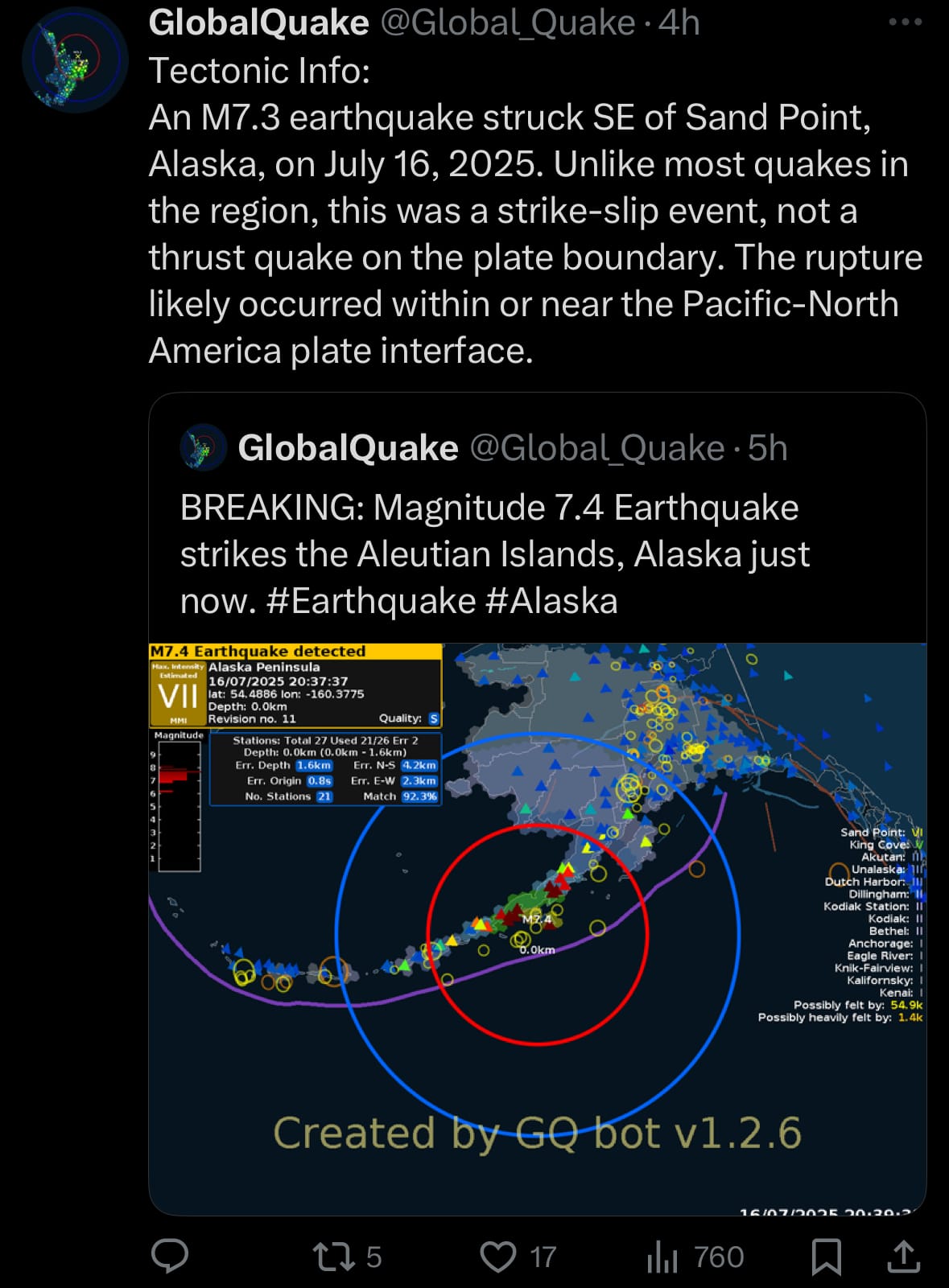Open the @Global_Quake handle at the top
The width and height of the screenshot is (949, 1288).
507,23
